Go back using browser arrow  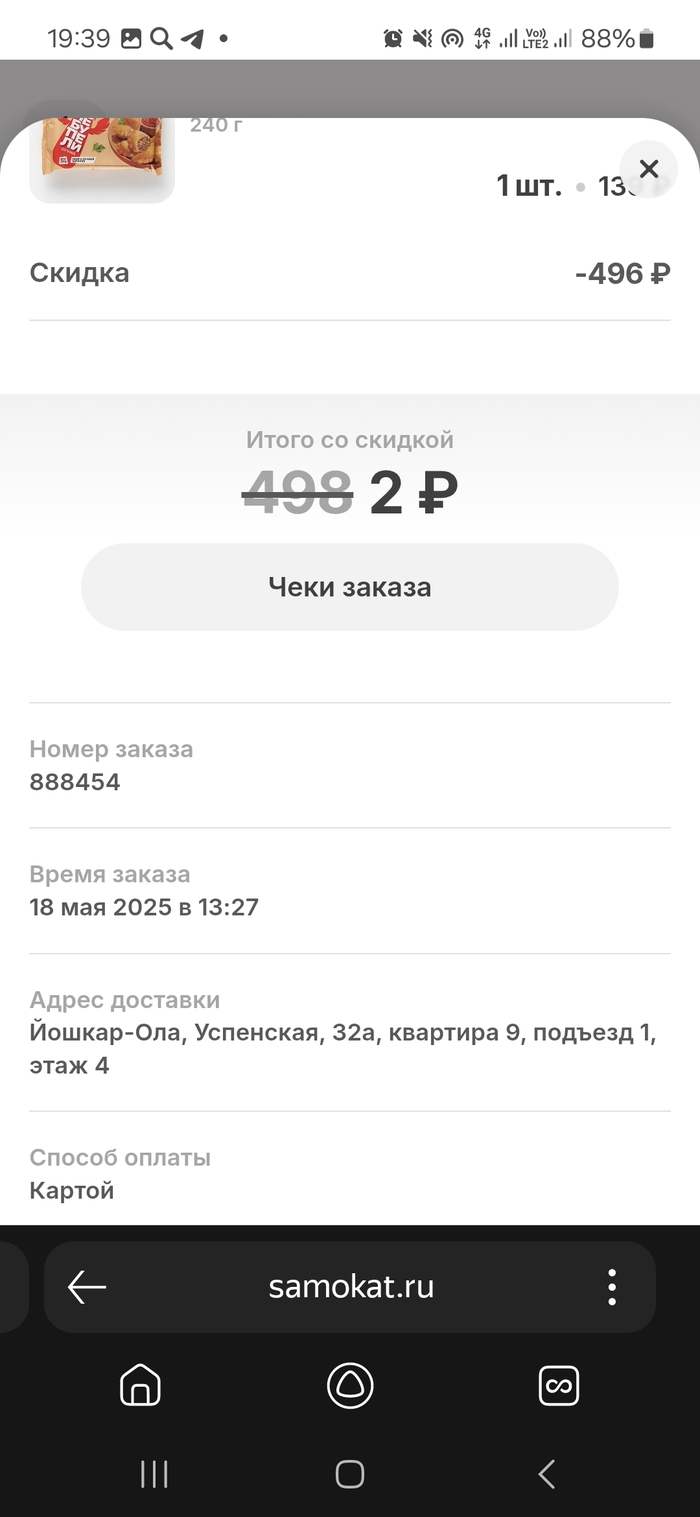(x=87, y=1287)
